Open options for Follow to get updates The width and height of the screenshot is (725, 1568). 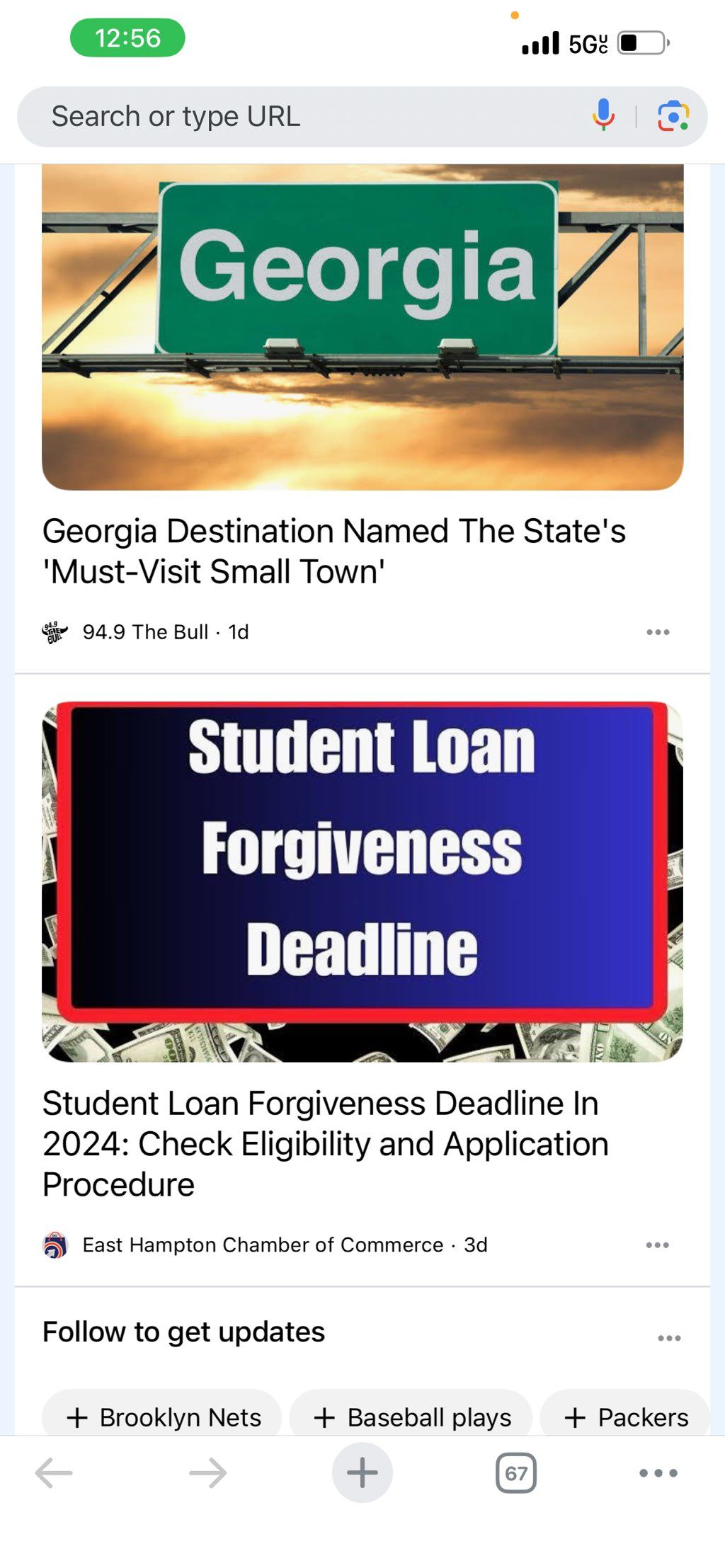[x=669, y=1338]
